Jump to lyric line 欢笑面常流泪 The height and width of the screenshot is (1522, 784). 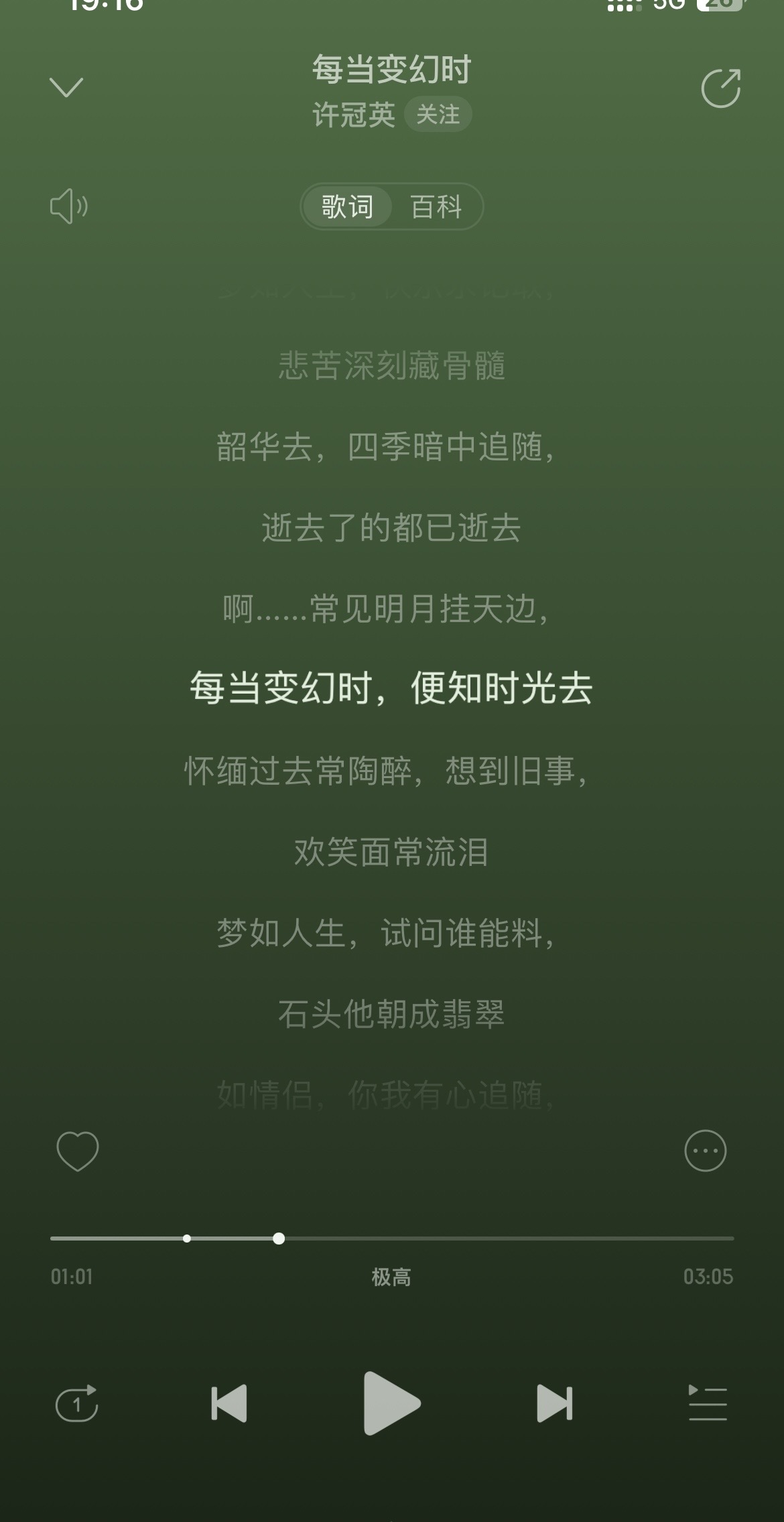391,852
